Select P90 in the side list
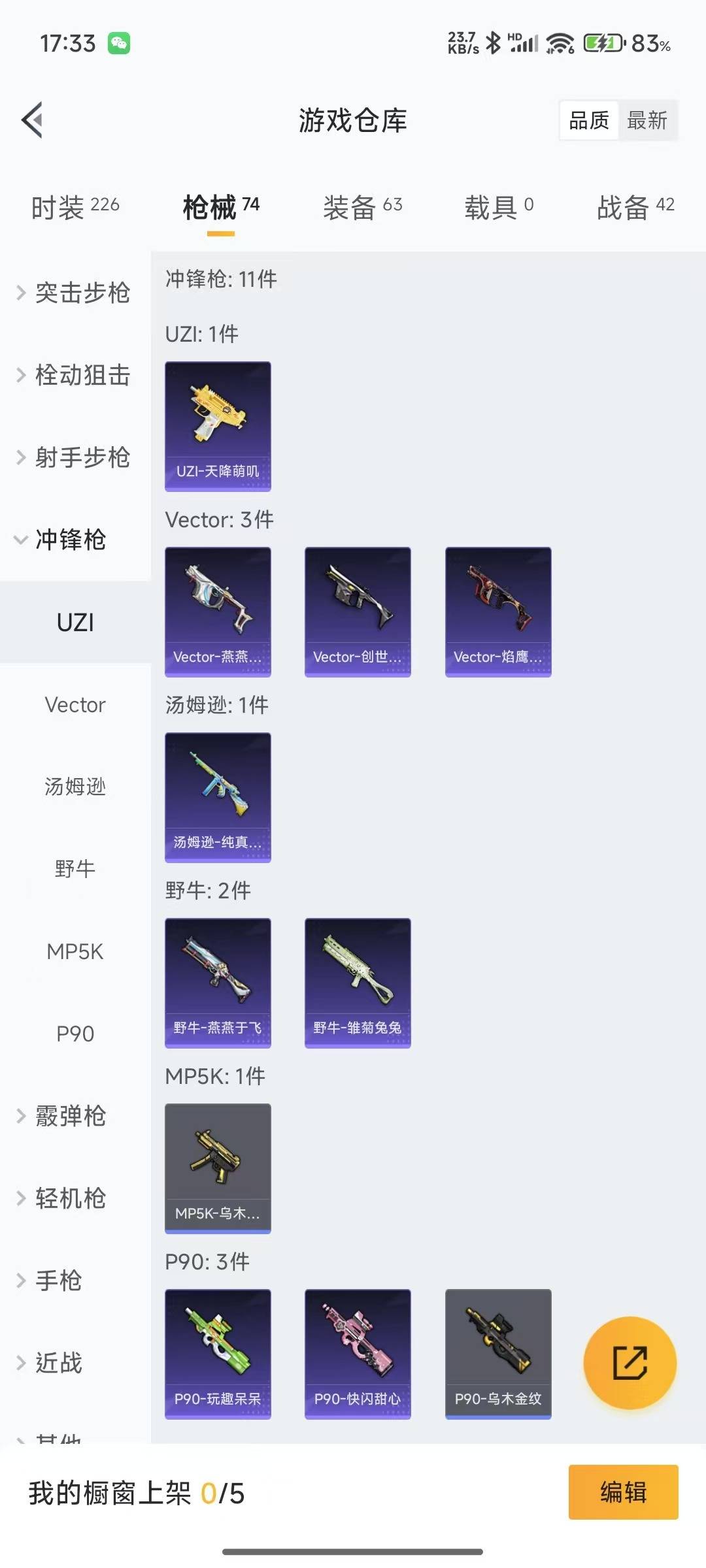Viewport: 706px width, 1568px height. pyautogui.click(x=75, y=1034)
